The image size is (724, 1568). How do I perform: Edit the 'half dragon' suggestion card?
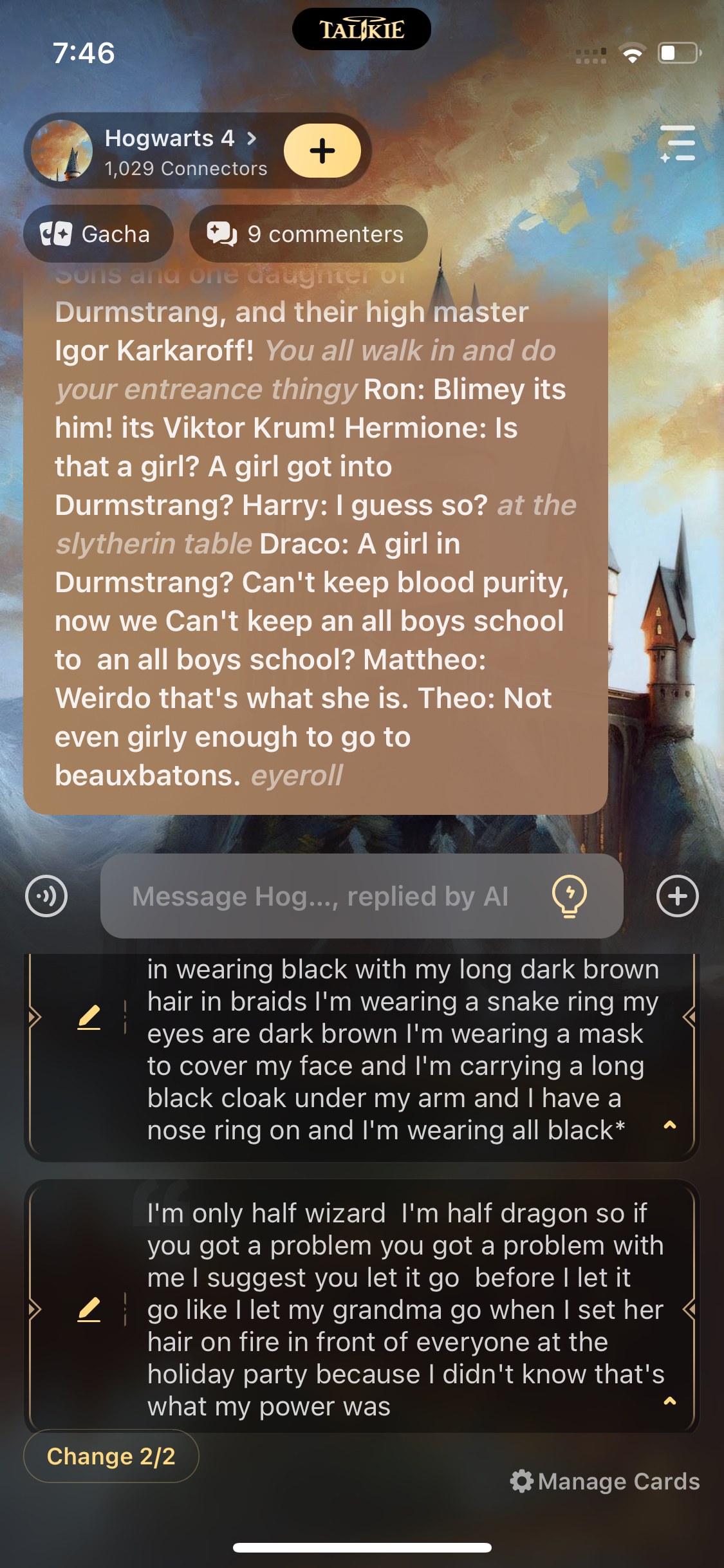(x=89, y=1309)
